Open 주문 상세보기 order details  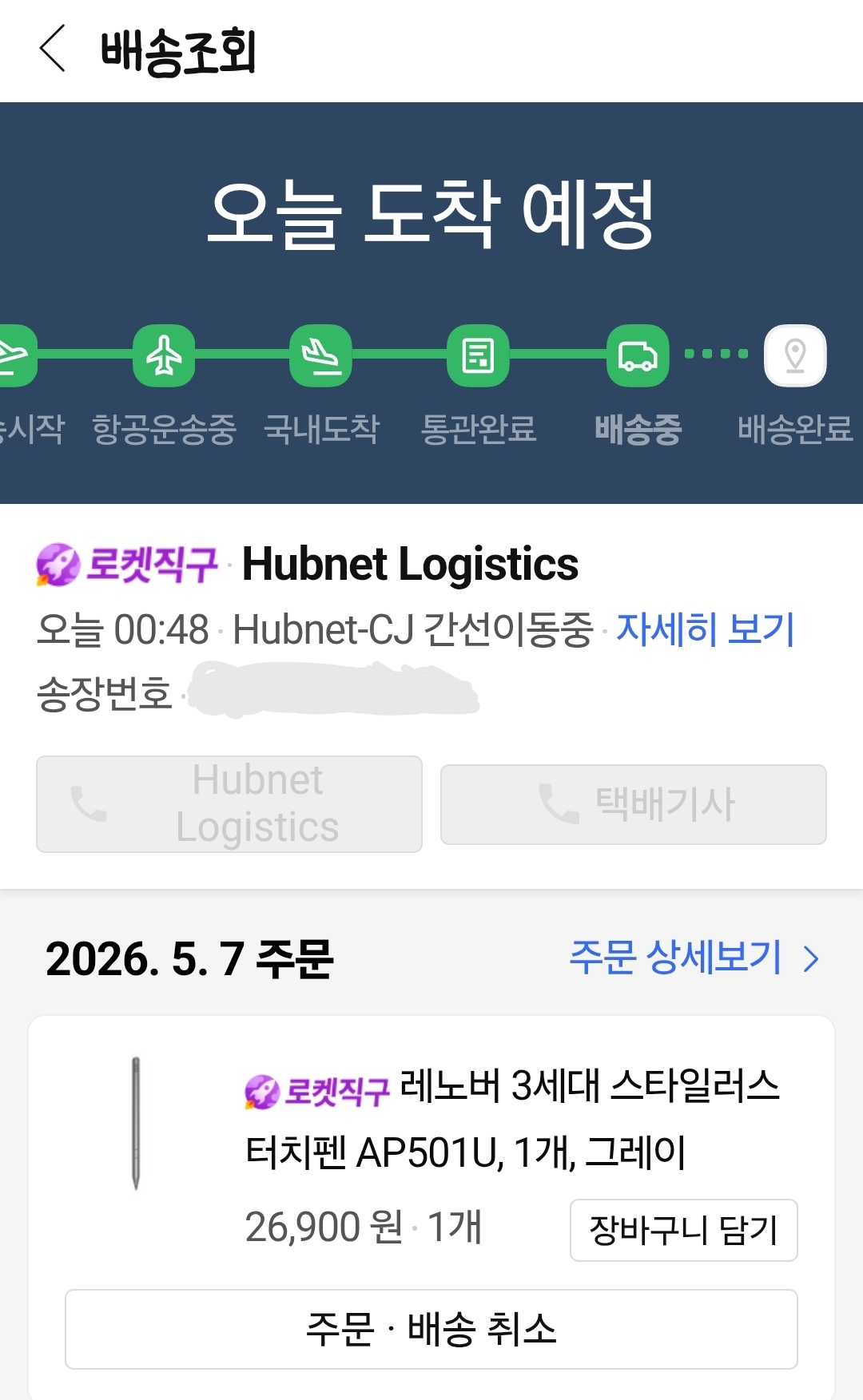coord(694,957)
